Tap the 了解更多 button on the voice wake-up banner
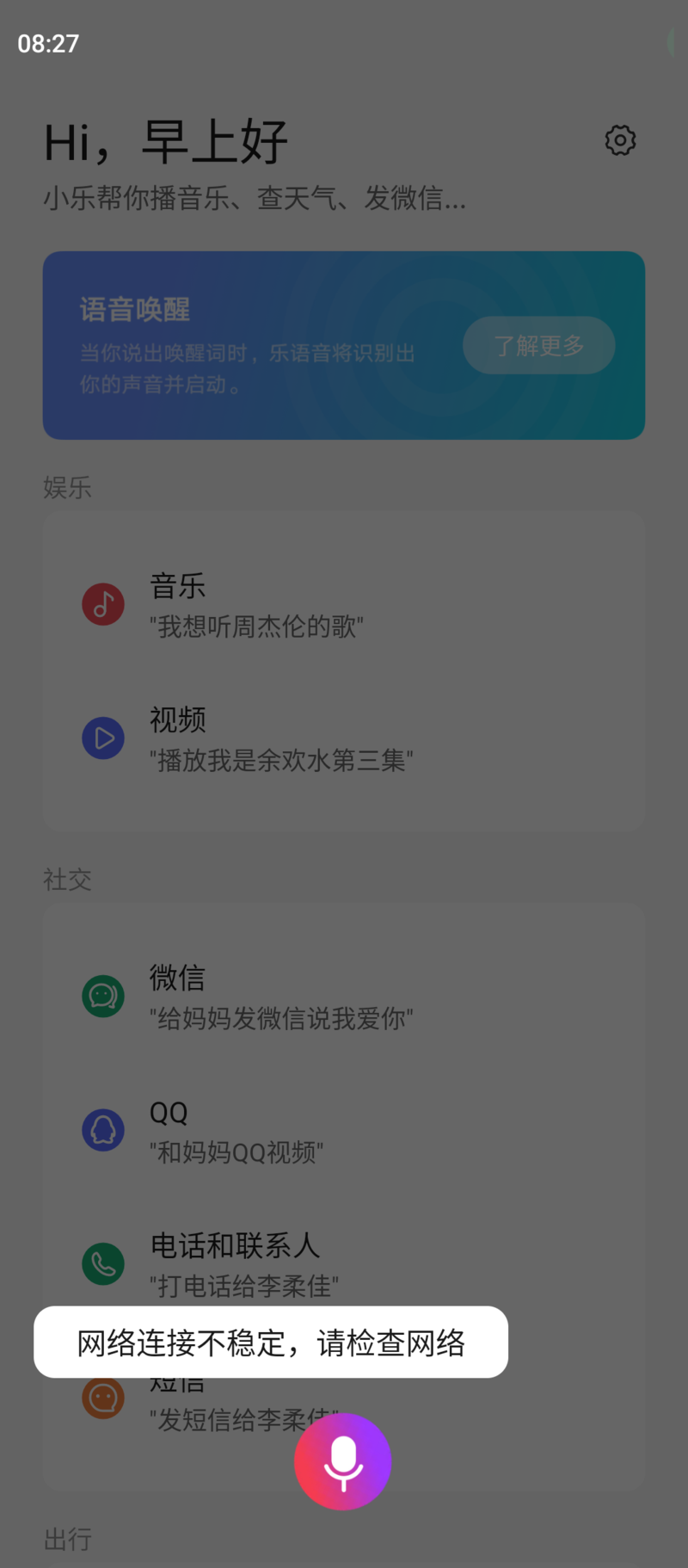This screenshot has height=1568, width=688. (539, 346)
